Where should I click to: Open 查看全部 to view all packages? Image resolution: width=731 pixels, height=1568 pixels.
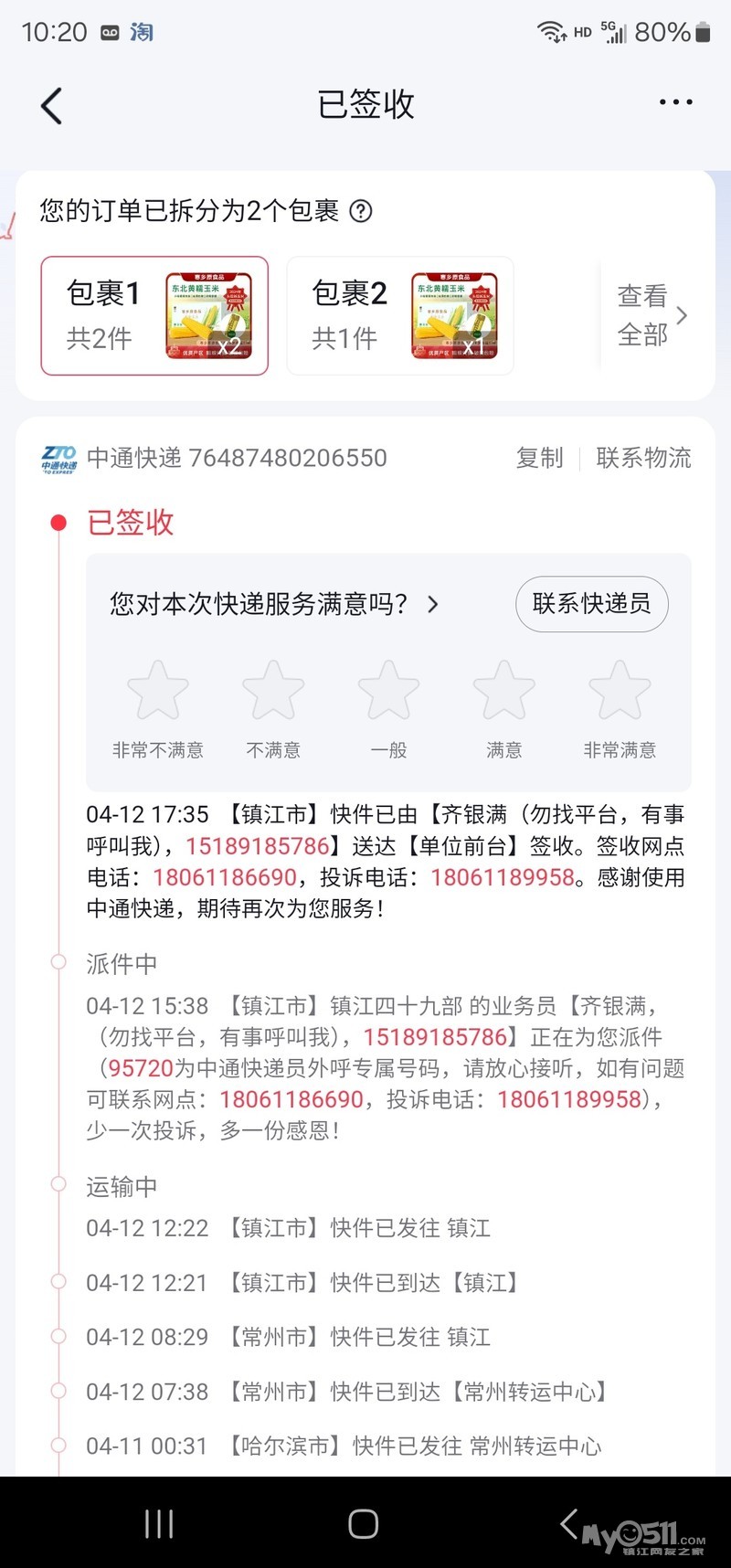[652, 316]
